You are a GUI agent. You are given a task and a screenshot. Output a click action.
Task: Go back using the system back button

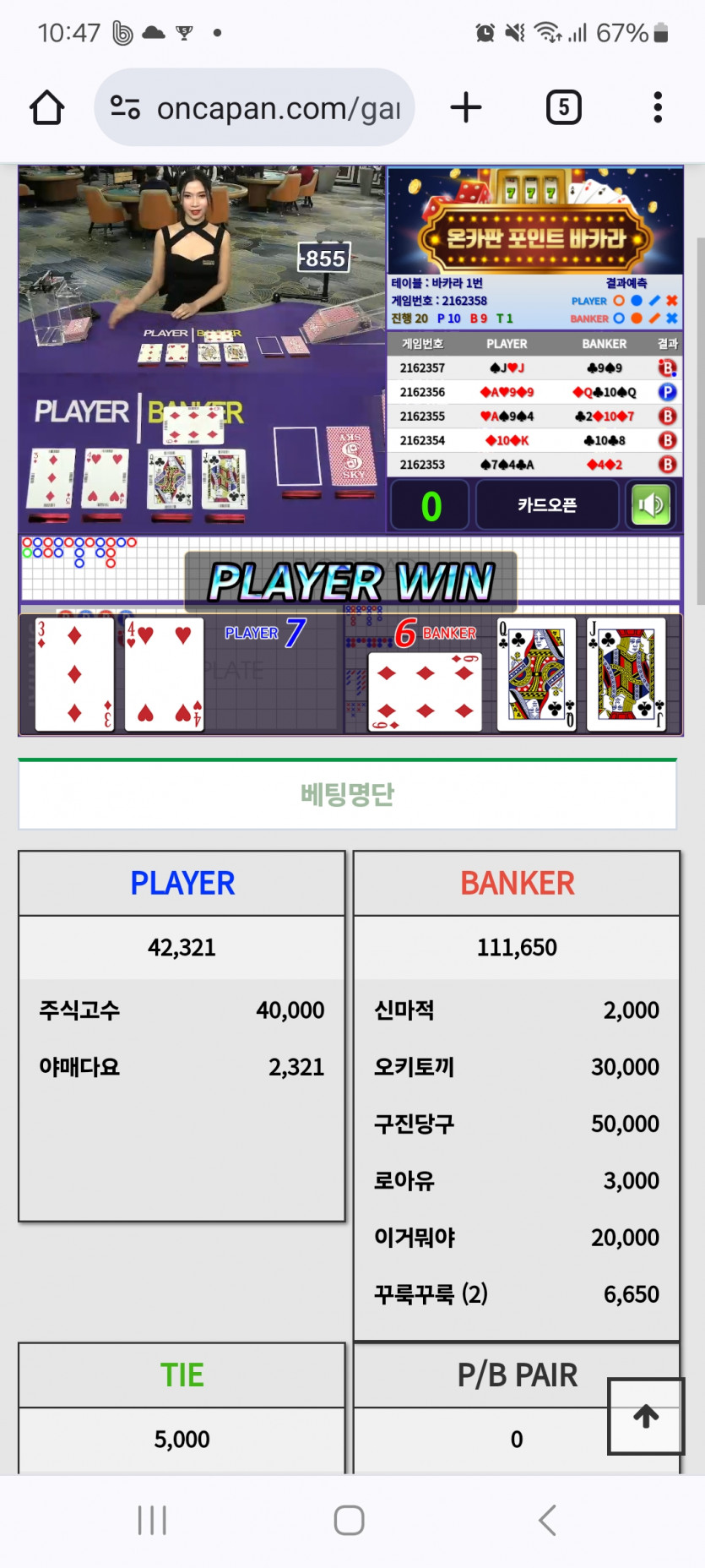coord(547,1521)
